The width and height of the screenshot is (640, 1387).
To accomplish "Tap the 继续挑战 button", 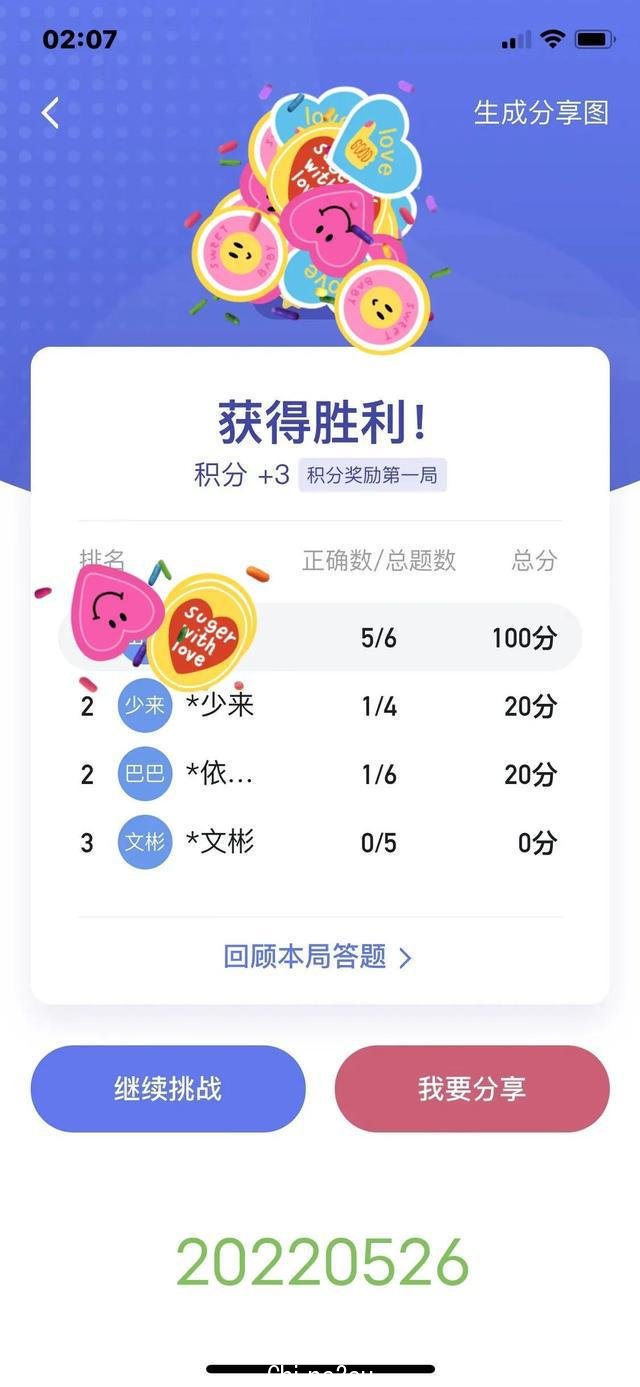I will [x=168, y=1089].
